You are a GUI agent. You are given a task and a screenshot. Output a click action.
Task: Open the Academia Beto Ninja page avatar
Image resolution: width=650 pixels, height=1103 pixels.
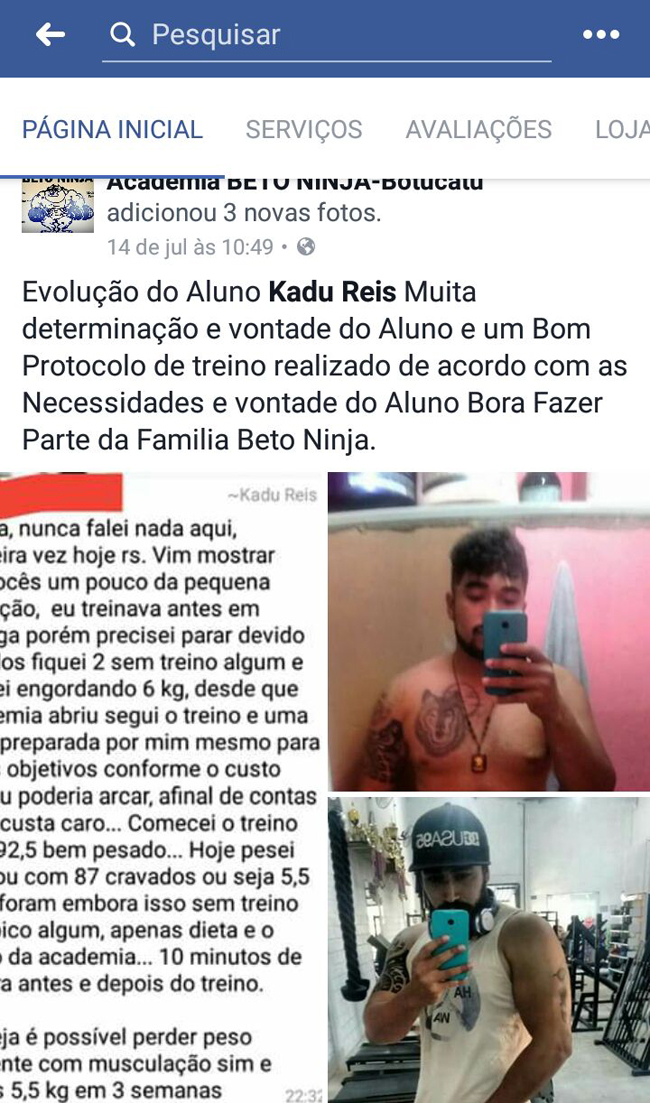coord(58,206)
